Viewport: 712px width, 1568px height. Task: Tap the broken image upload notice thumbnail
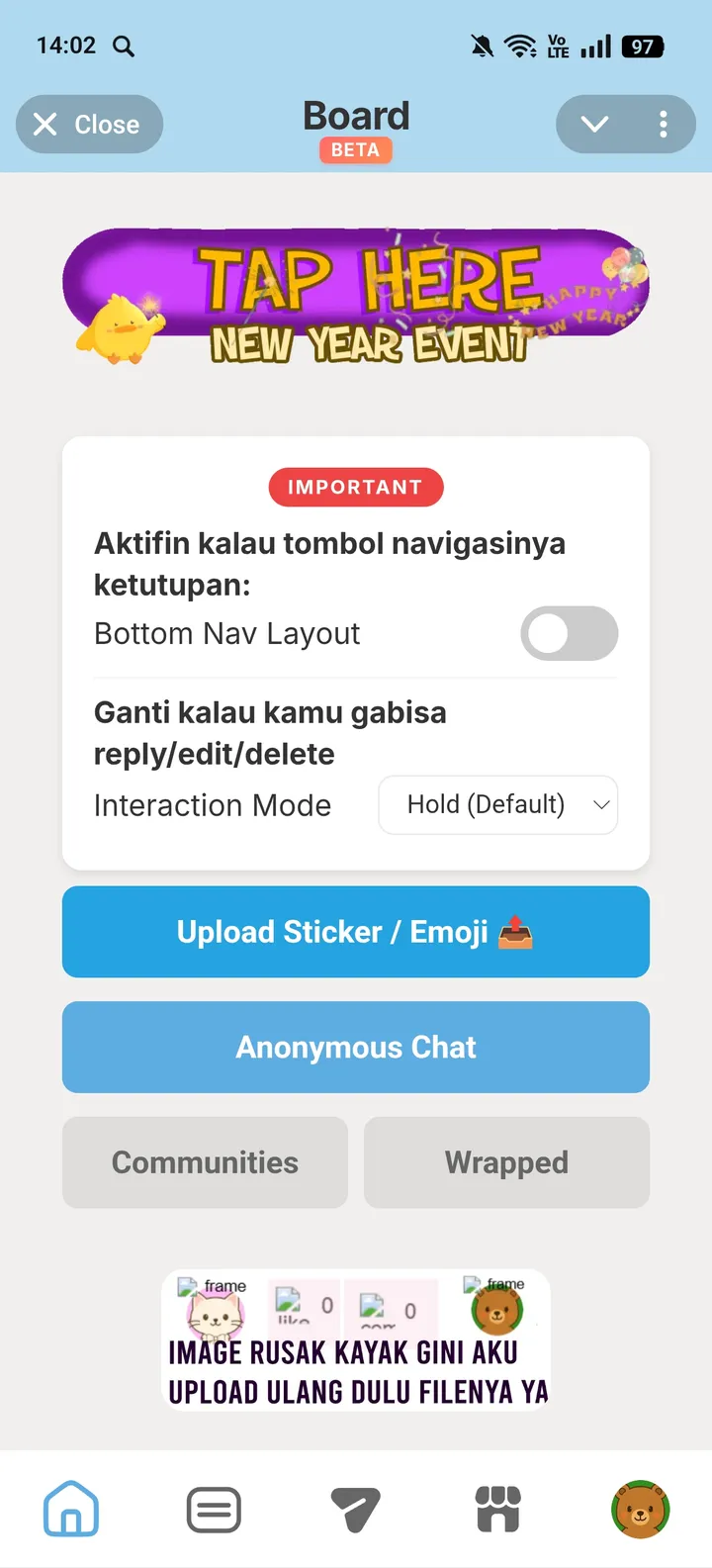tap(356, 1340)
